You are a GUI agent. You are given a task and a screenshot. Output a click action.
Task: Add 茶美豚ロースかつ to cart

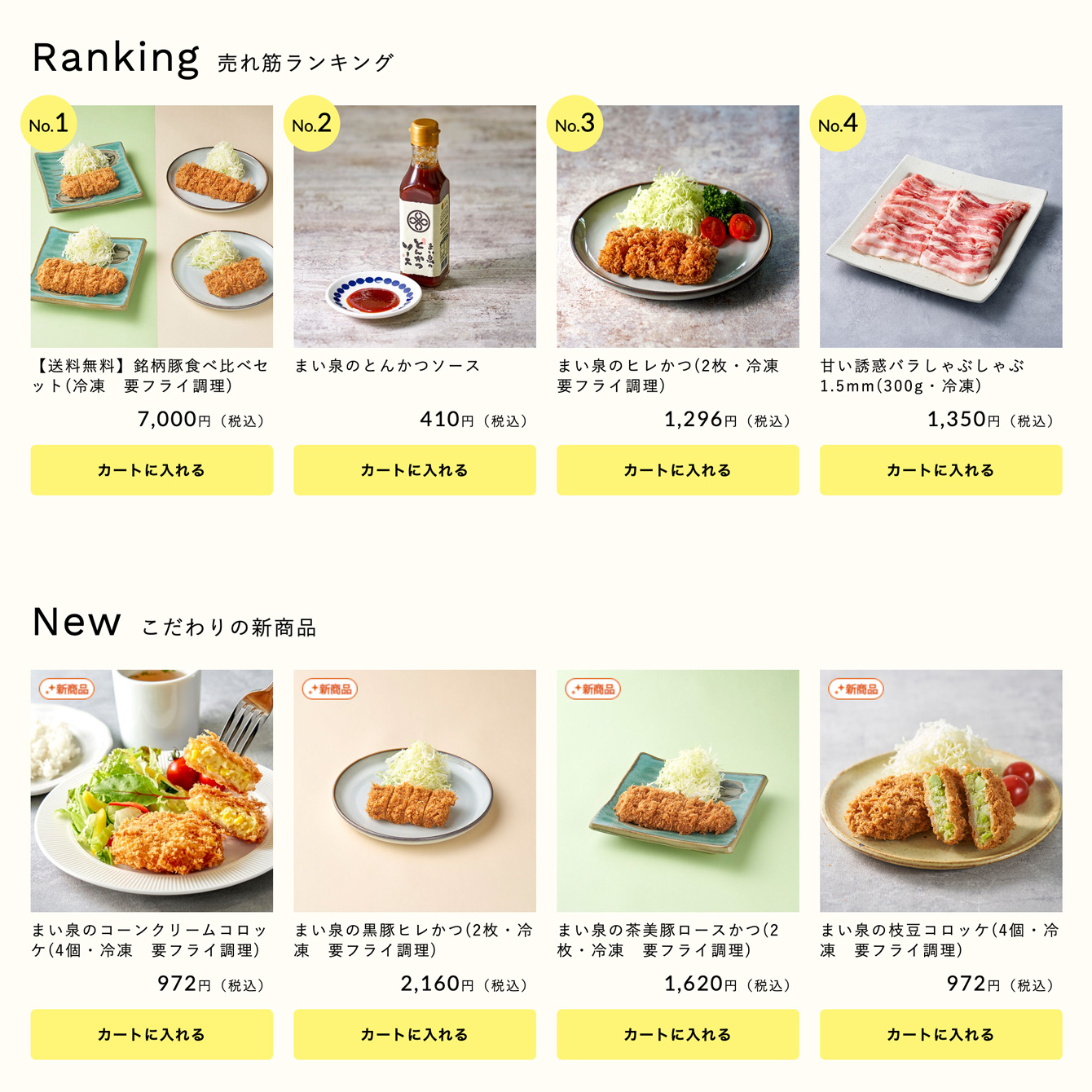coord(677,1034)
